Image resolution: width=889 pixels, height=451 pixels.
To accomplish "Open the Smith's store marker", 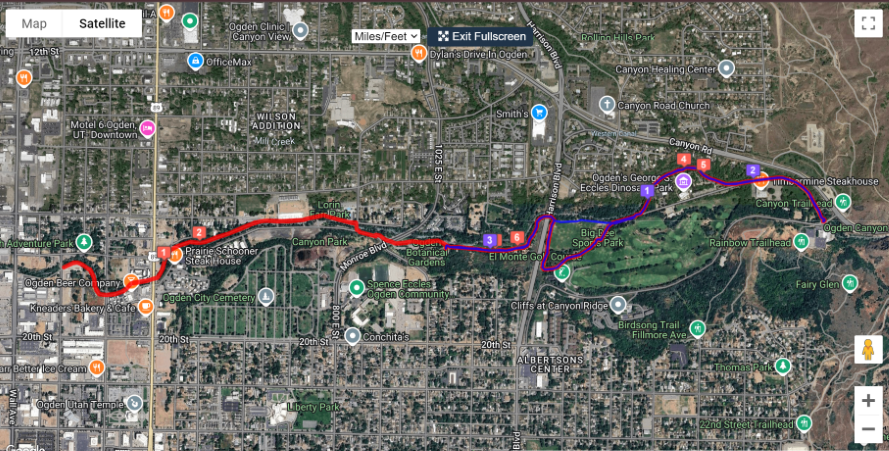I will [x=540, y=112].
